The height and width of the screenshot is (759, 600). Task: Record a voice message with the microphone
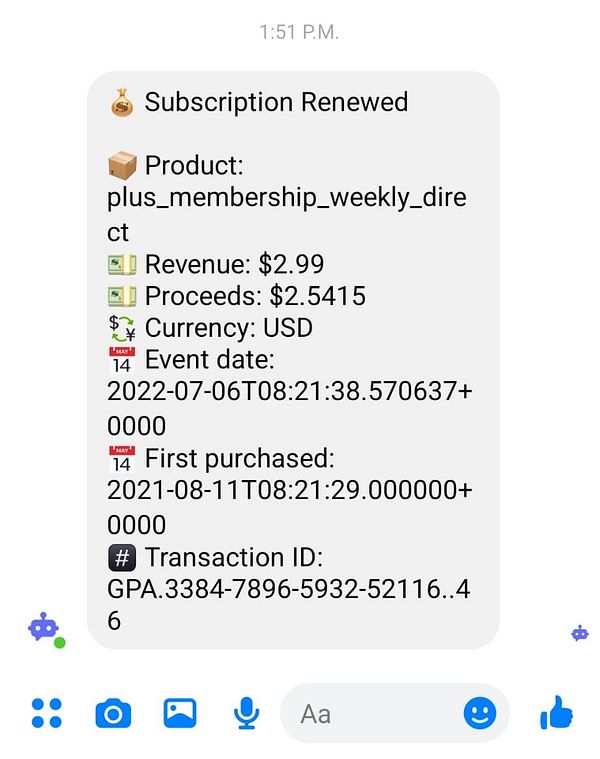[x=246, y=713]
